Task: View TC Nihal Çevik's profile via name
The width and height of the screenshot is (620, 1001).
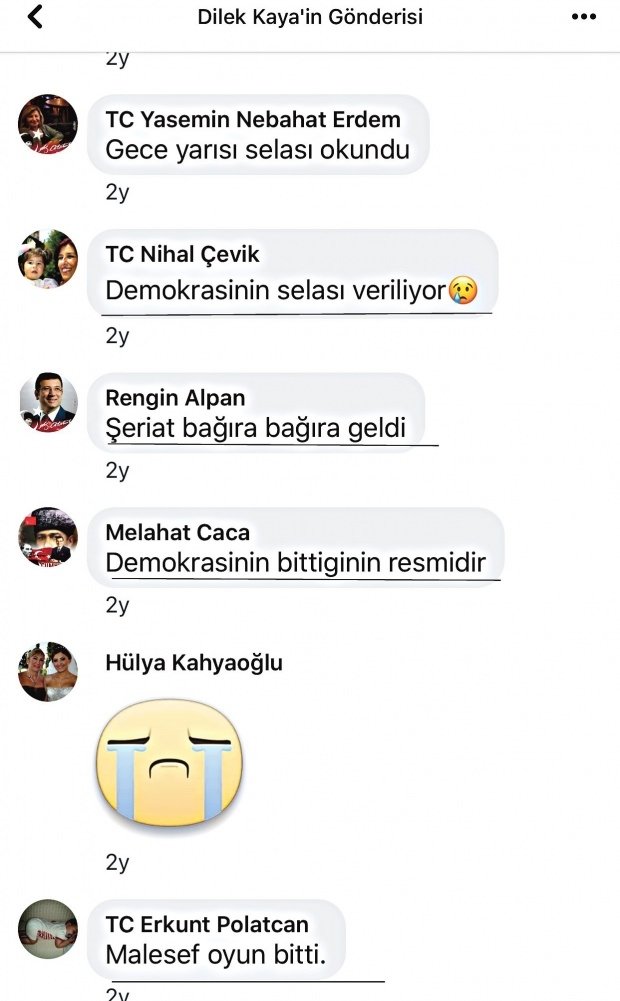Action: coord(182,255)
